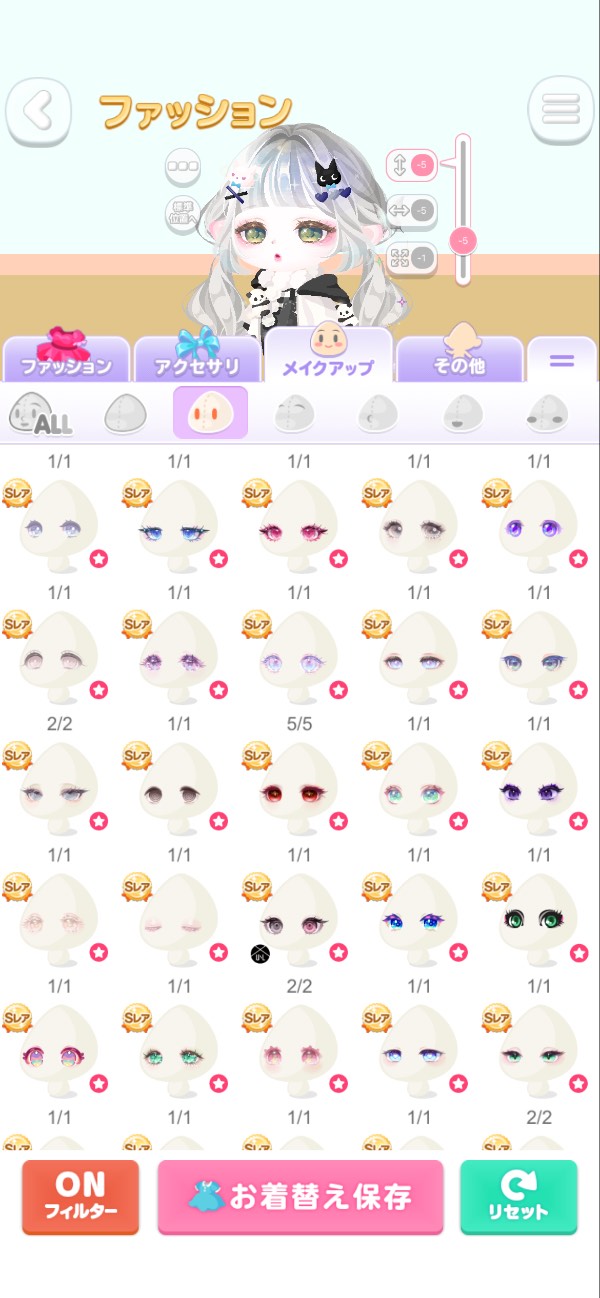Viewport: 600px width, 1298px height.
Task: Open the hamburger menu
Action: pos(561,108)
